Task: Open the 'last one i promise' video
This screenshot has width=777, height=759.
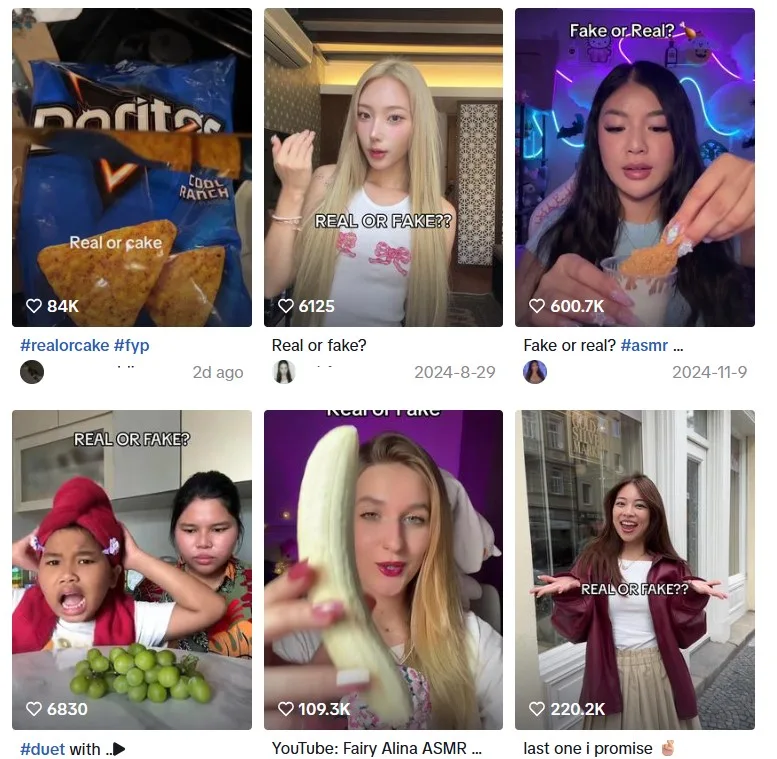Action: pos(634,569)
